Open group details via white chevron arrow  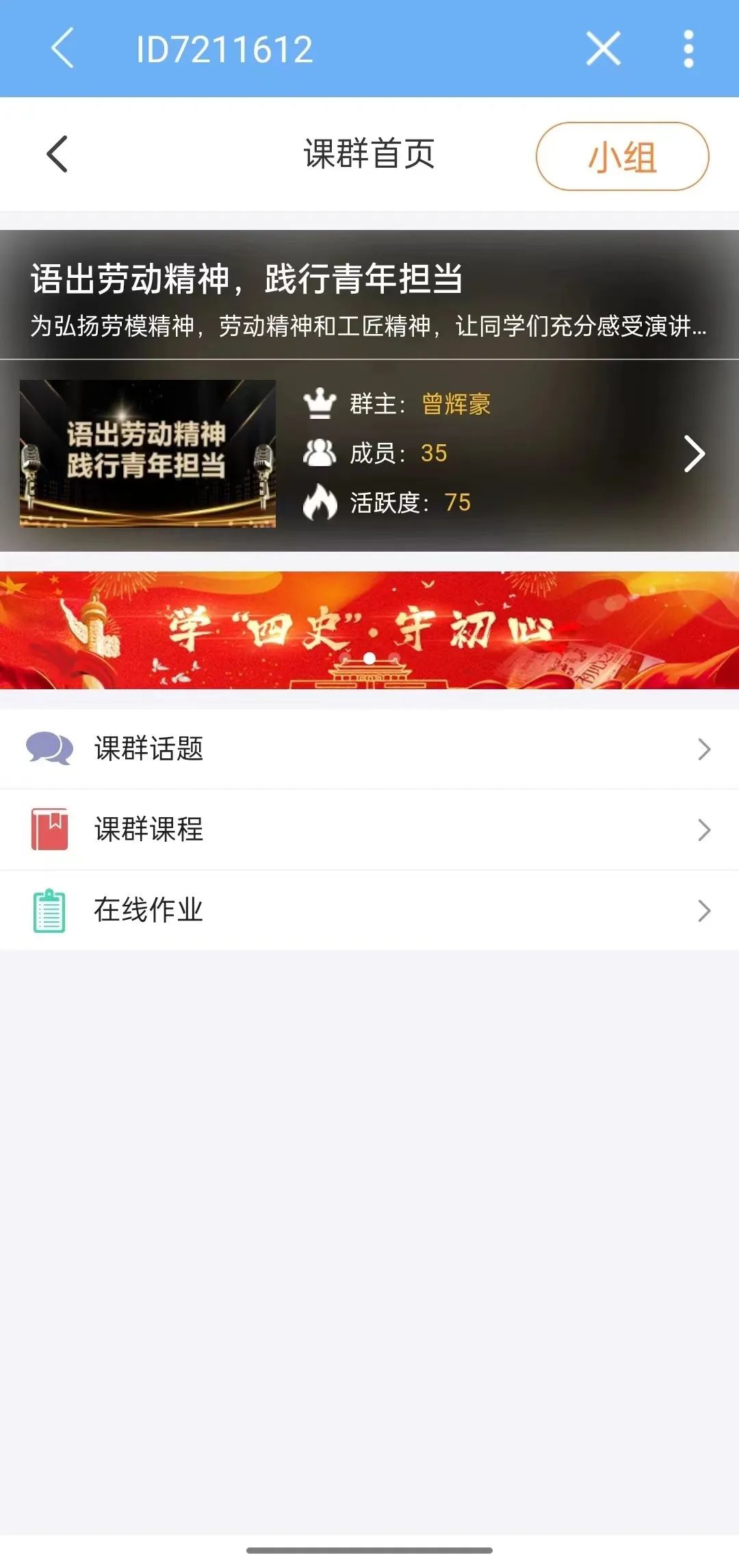click(694, 454)
